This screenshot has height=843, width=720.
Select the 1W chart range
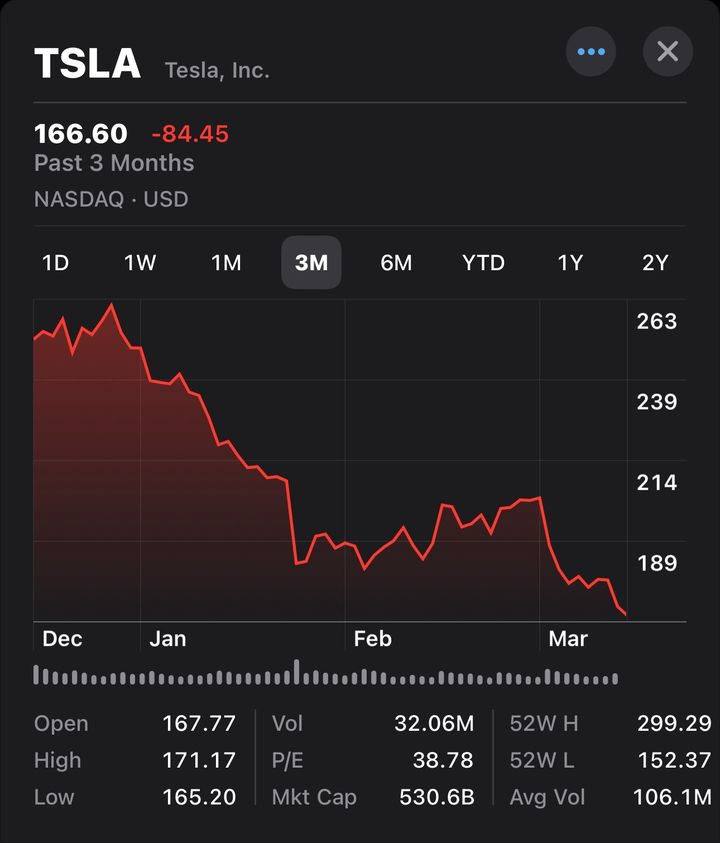coord(140,263)
